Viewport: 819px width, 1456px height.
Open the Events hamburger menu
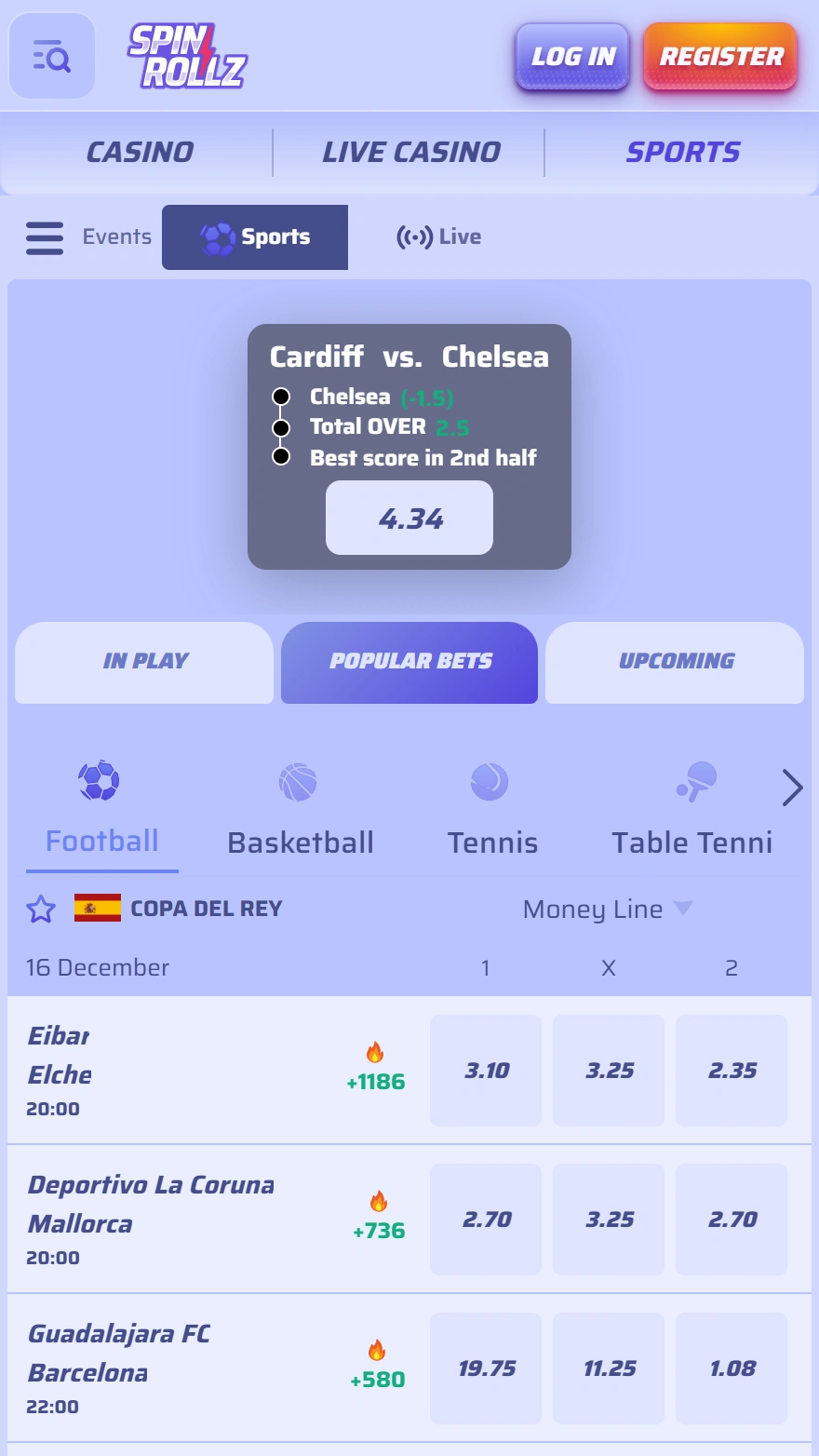pyautogui.click(x=45, y=237)
